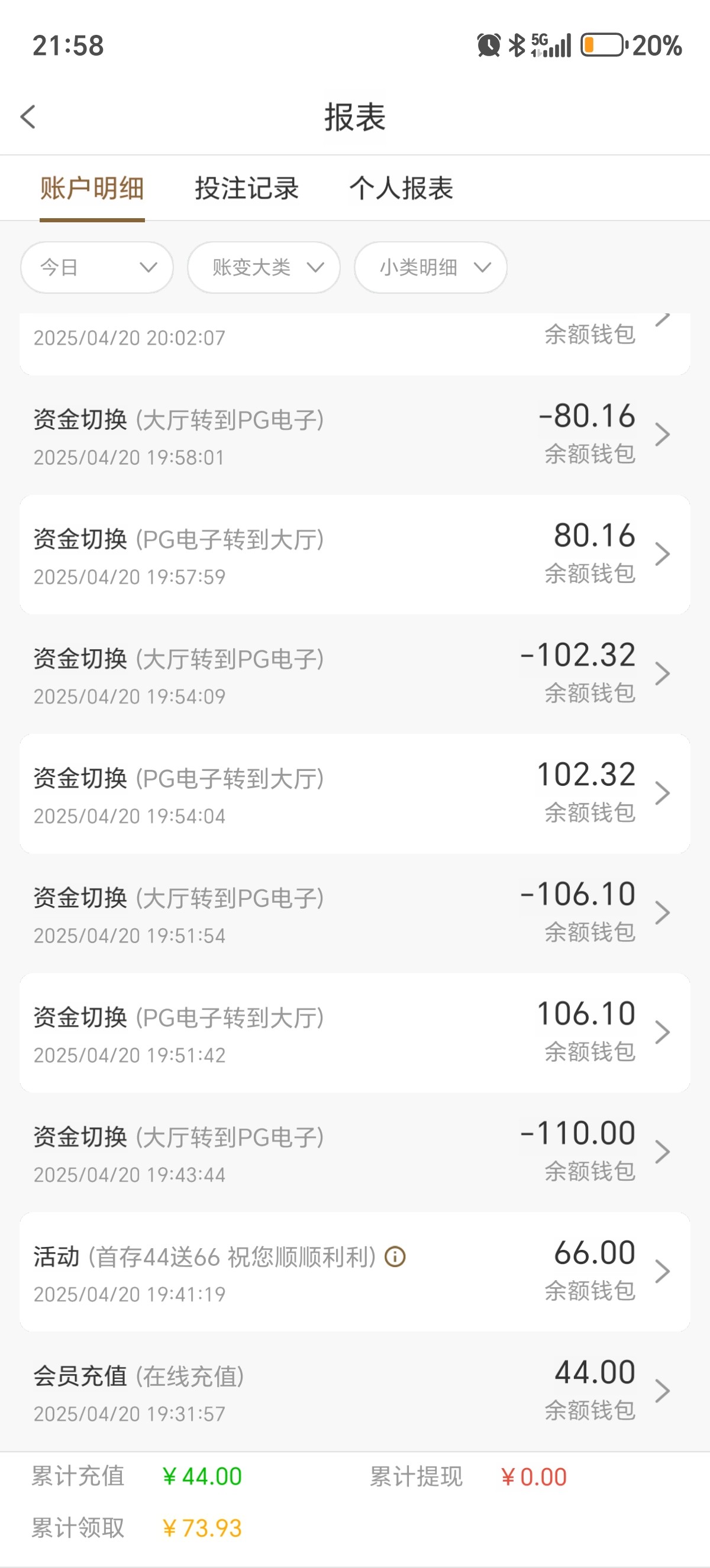Switch to the 个人报表 tab
Screen dimensions: 710x1568
point(401,188)
